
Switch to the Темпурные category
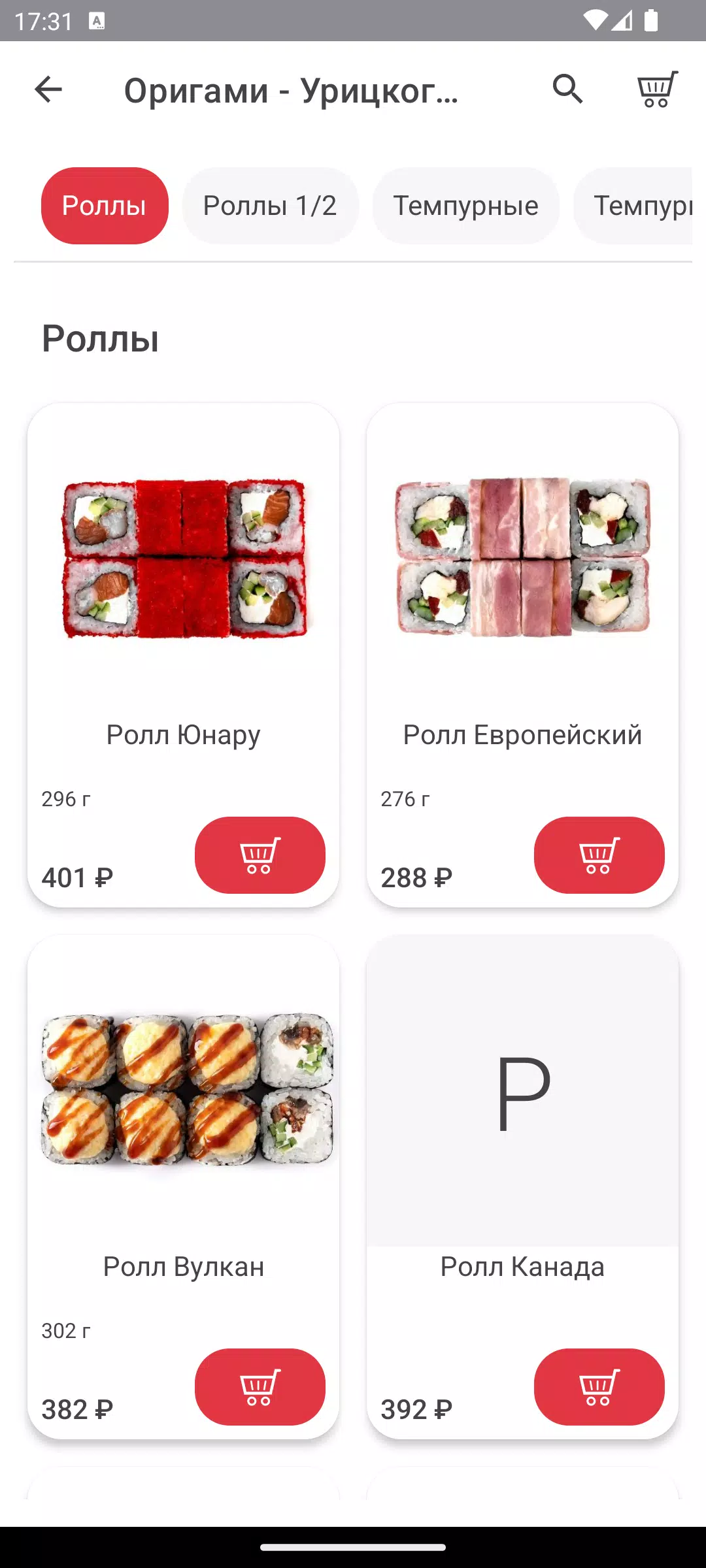465,206
